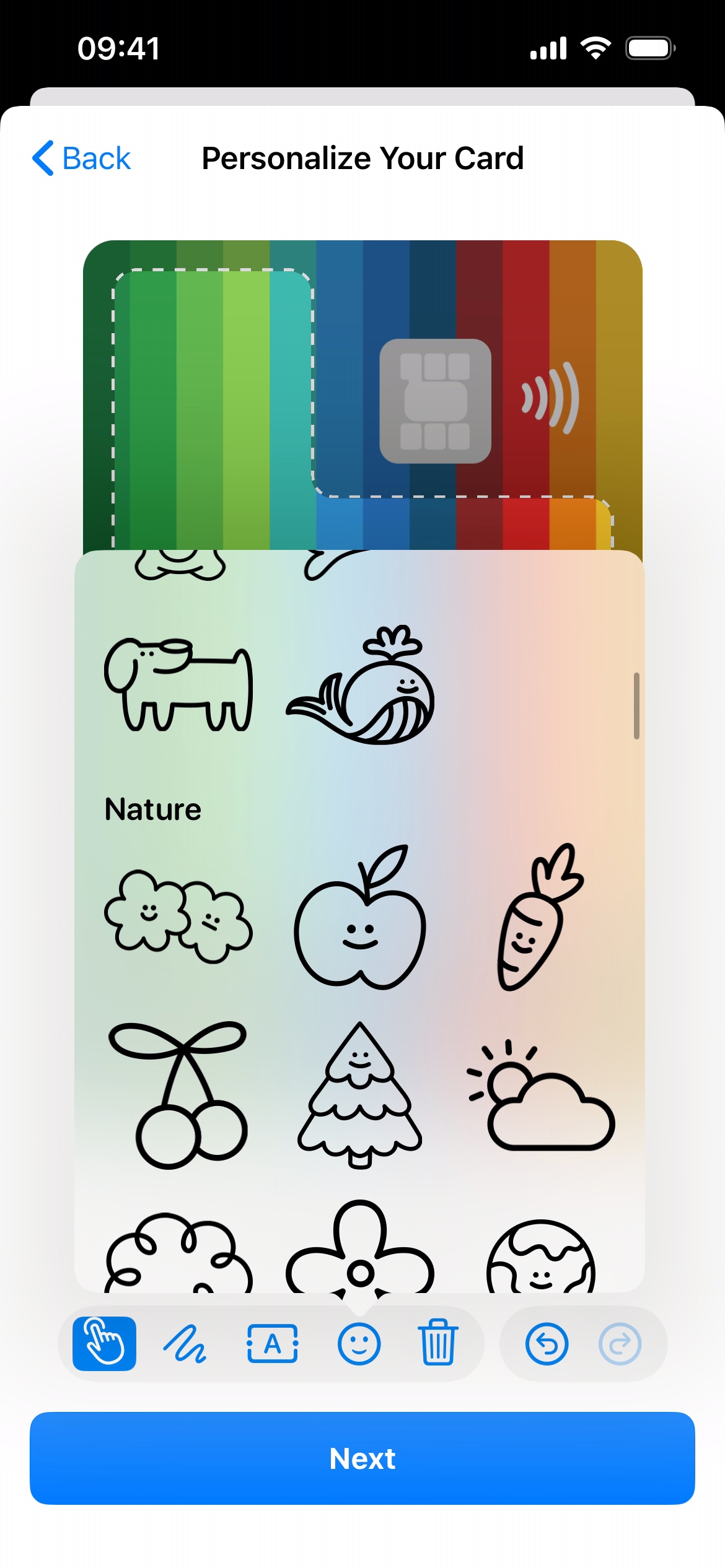This screenshot has height=1568, width=725.
Task: Insert the sun and cloud sticker
Action: [540, 1095]
